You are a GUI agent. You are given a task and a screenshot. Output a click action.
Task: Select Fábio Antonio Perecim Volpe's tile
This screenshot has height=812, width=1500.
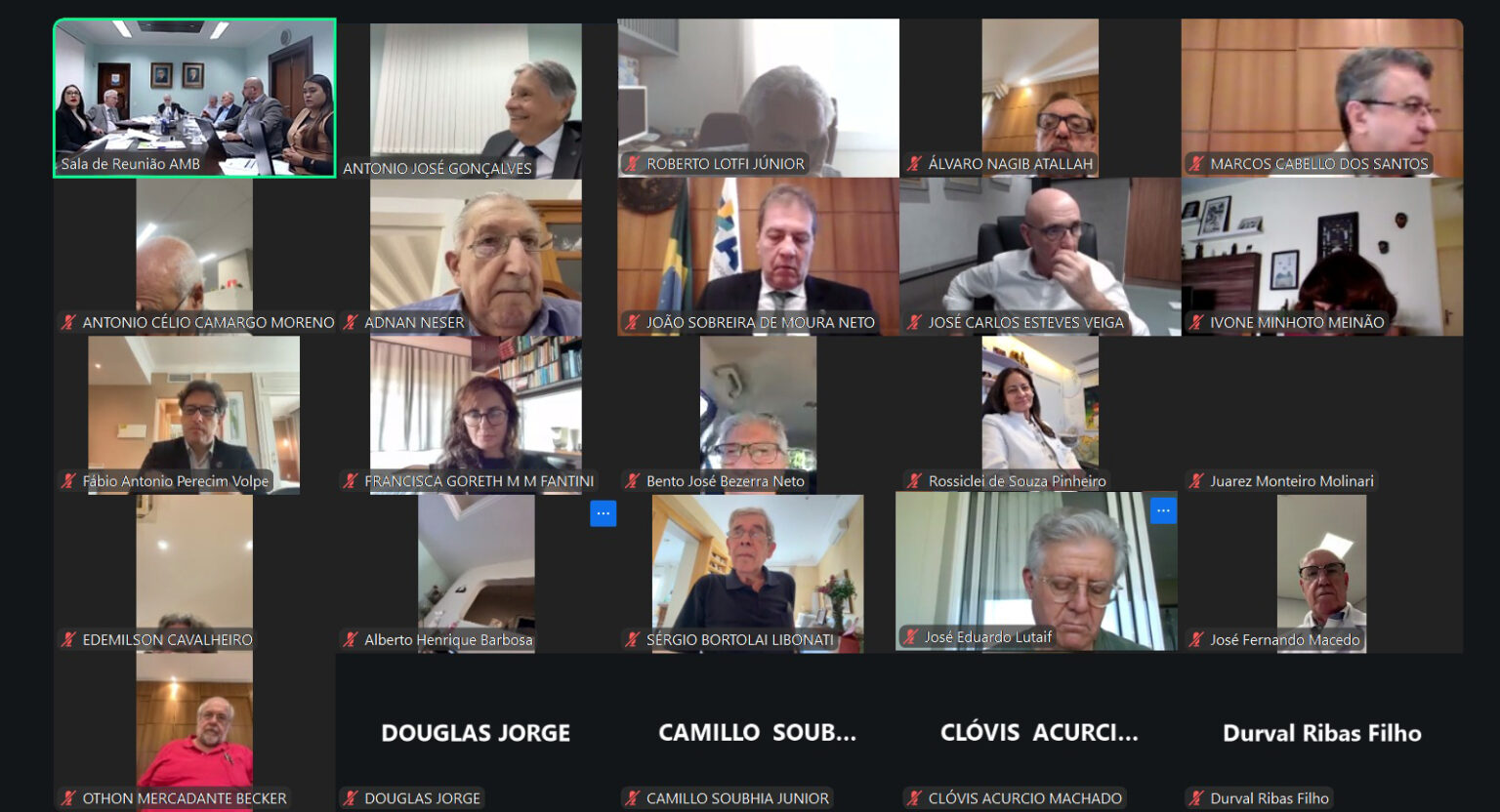click(x=194, y=415)
